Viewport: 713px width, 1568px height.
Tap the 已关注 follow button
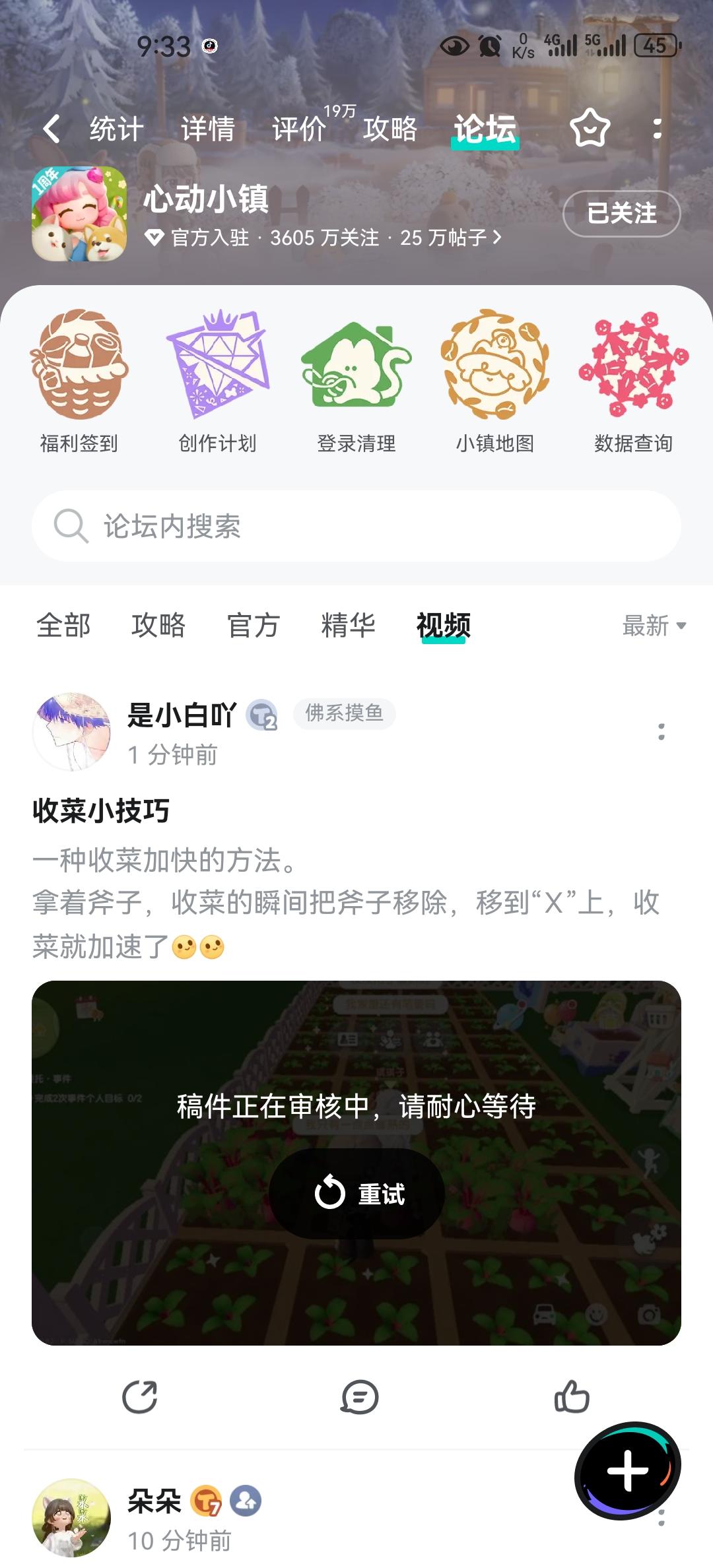click(x=621, y=213)
